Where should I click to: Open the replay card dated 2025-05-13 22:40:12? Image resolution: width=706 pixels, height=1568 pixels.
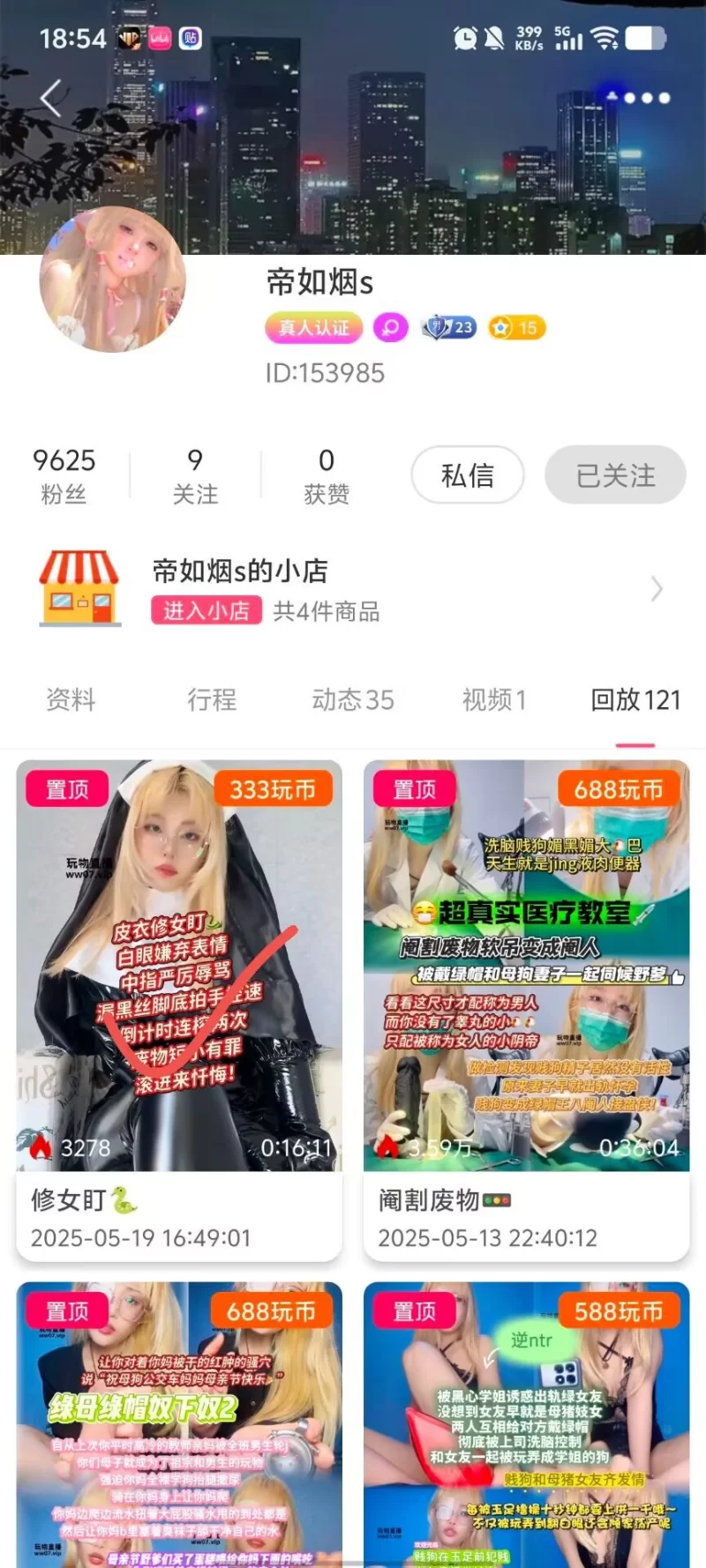tap(526, 1009)
